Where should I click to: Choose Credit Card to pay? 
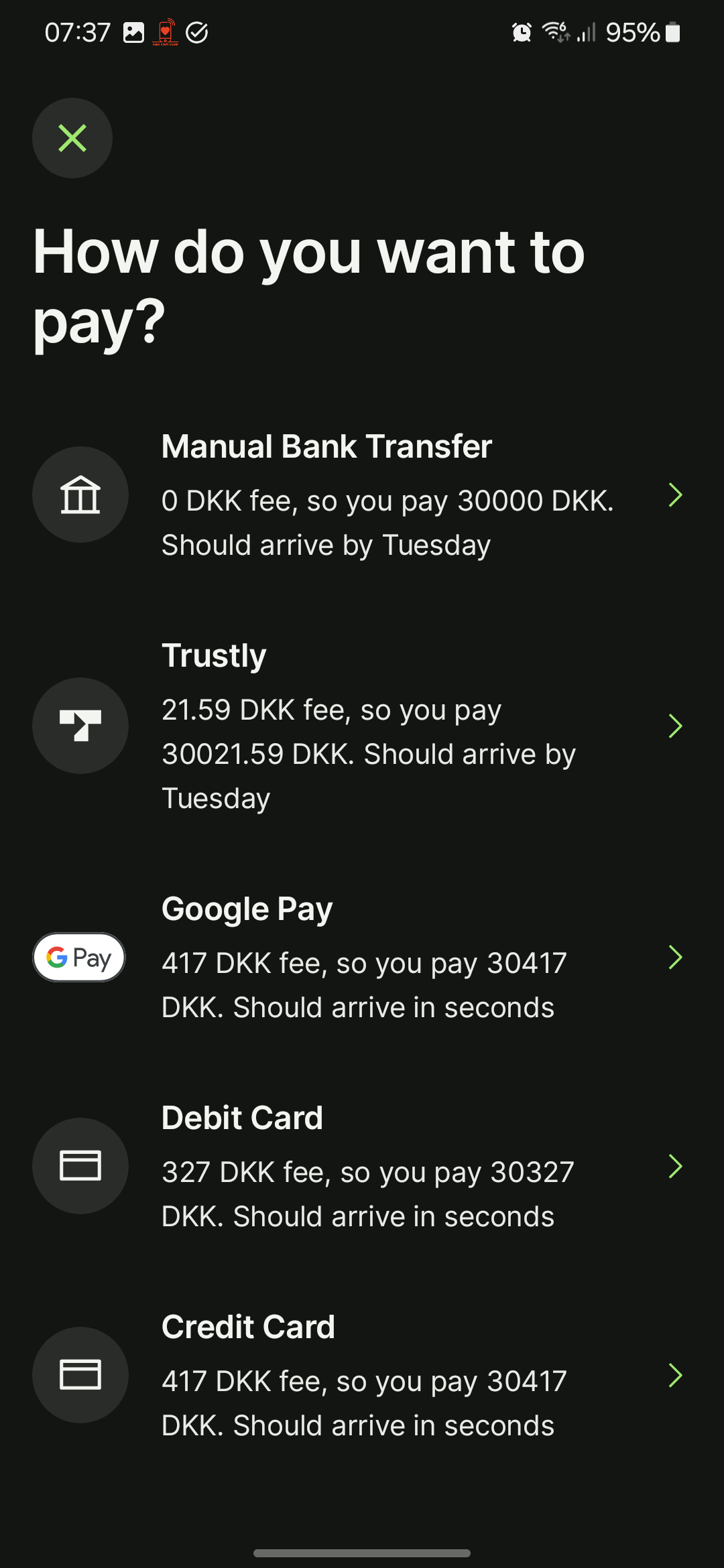362,1375
